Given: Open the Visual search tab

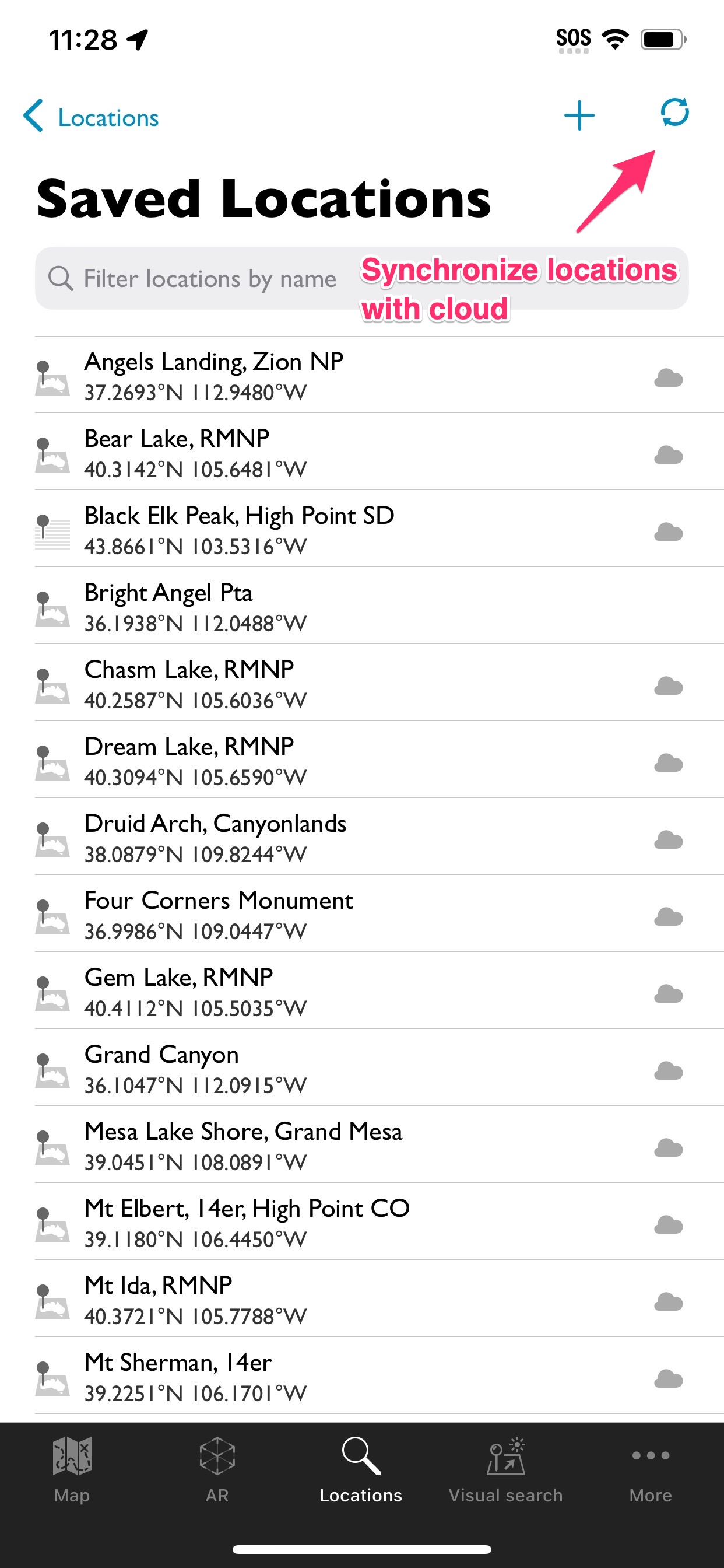Looking at the screenshot, I should click(x=506, y=1469).
